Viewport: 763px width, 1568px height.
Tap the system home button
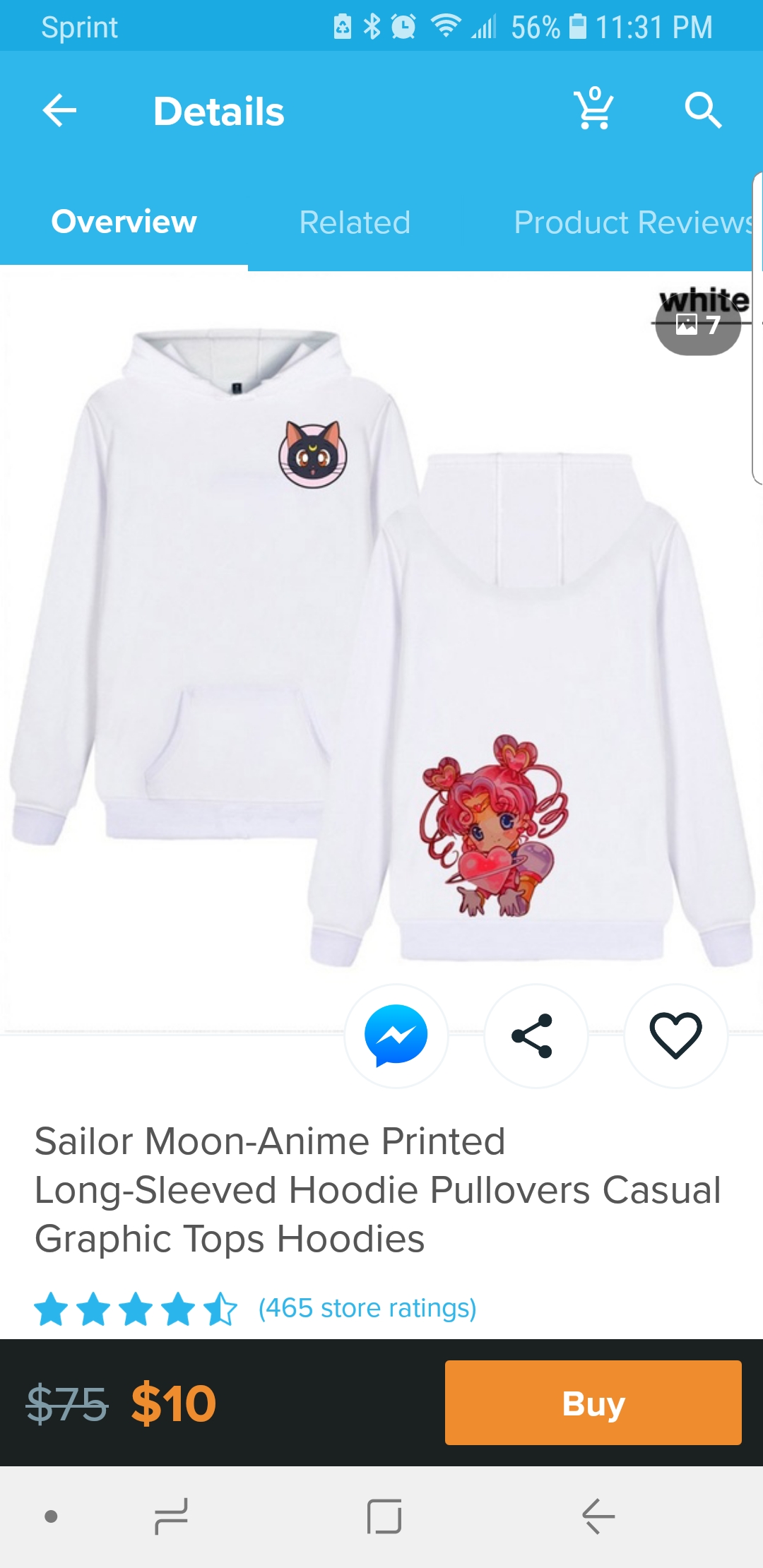[x=384, y=1516]
